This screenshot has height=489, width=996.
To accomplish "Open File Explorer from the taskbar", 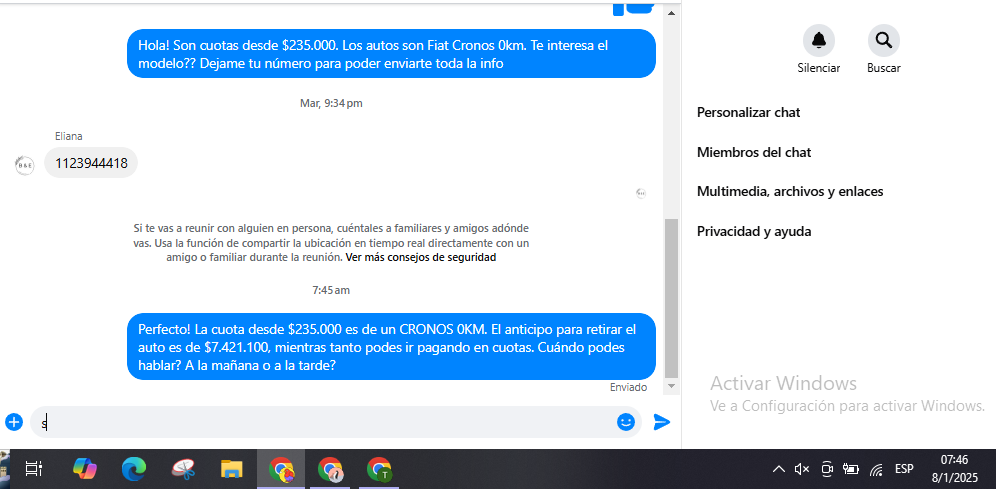I will [232, 469].
